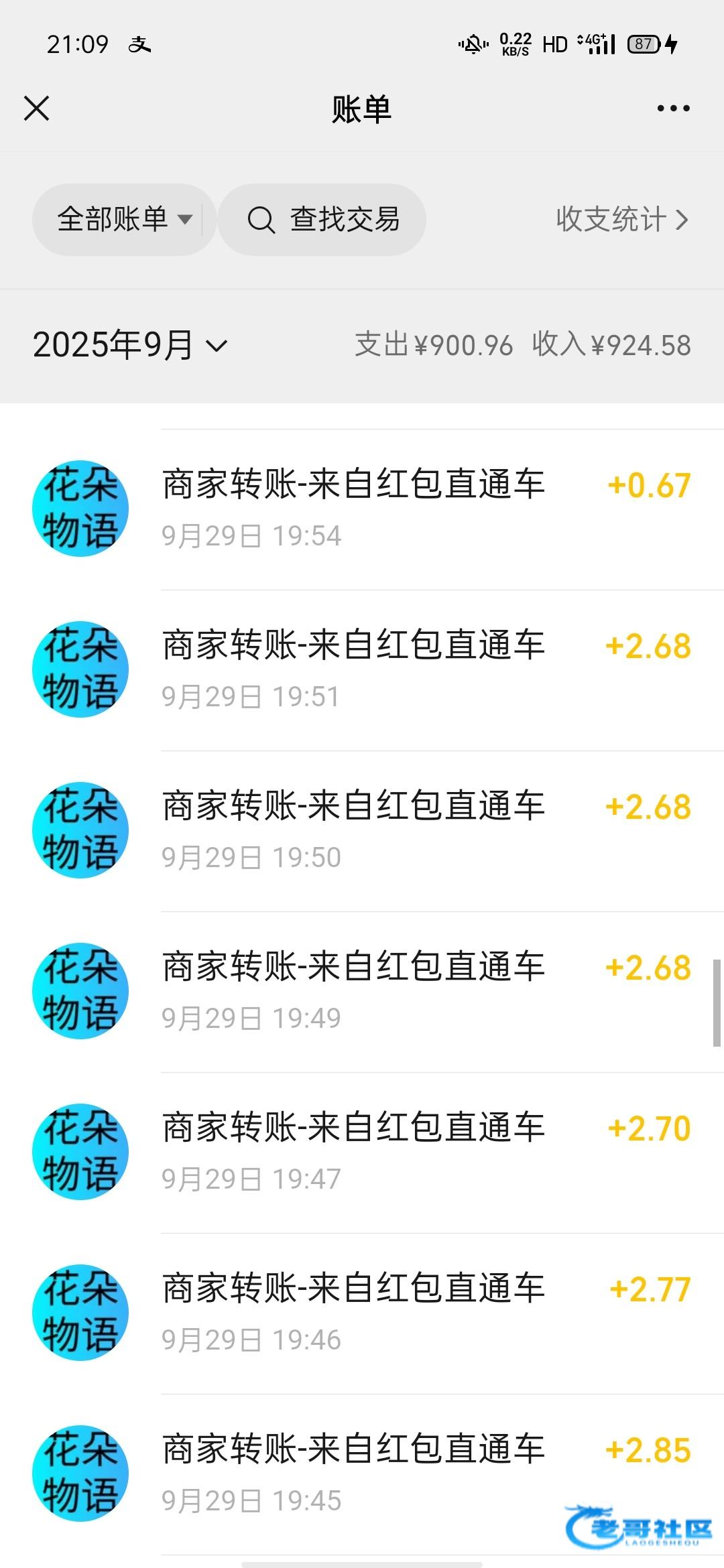
Task: Change the month from 2025年9月
Action: (x=131, y=346)
